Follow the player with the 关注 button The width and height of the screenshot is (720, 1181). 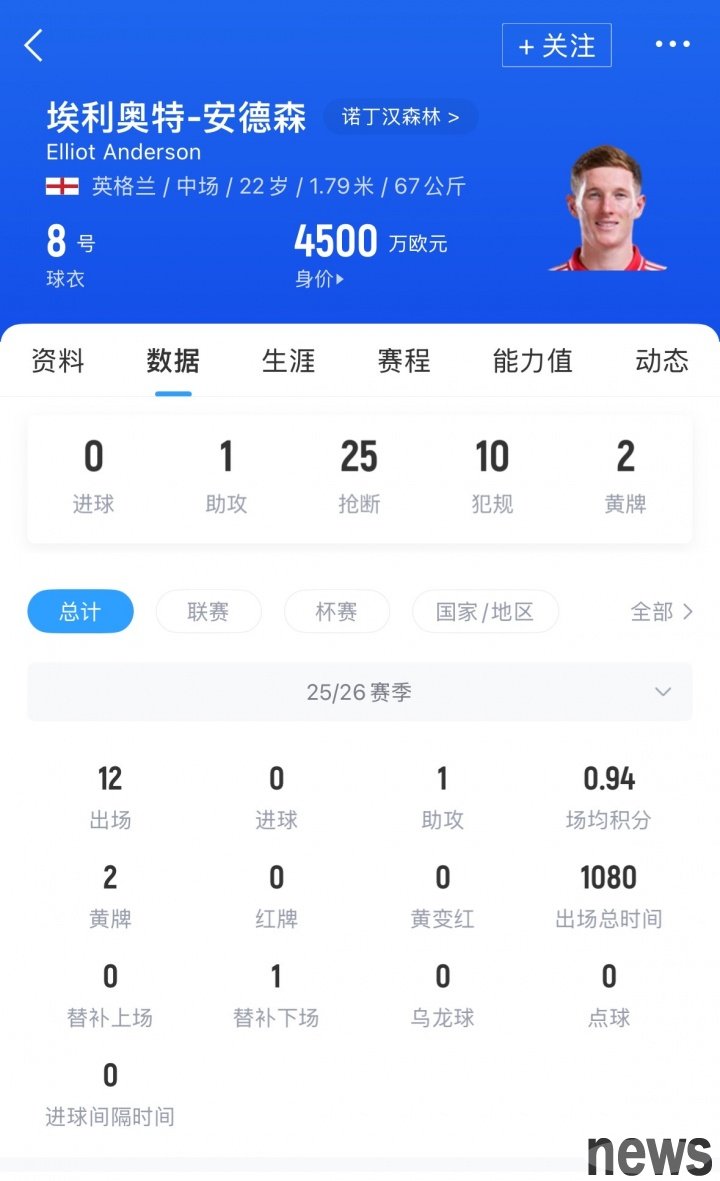556,46
